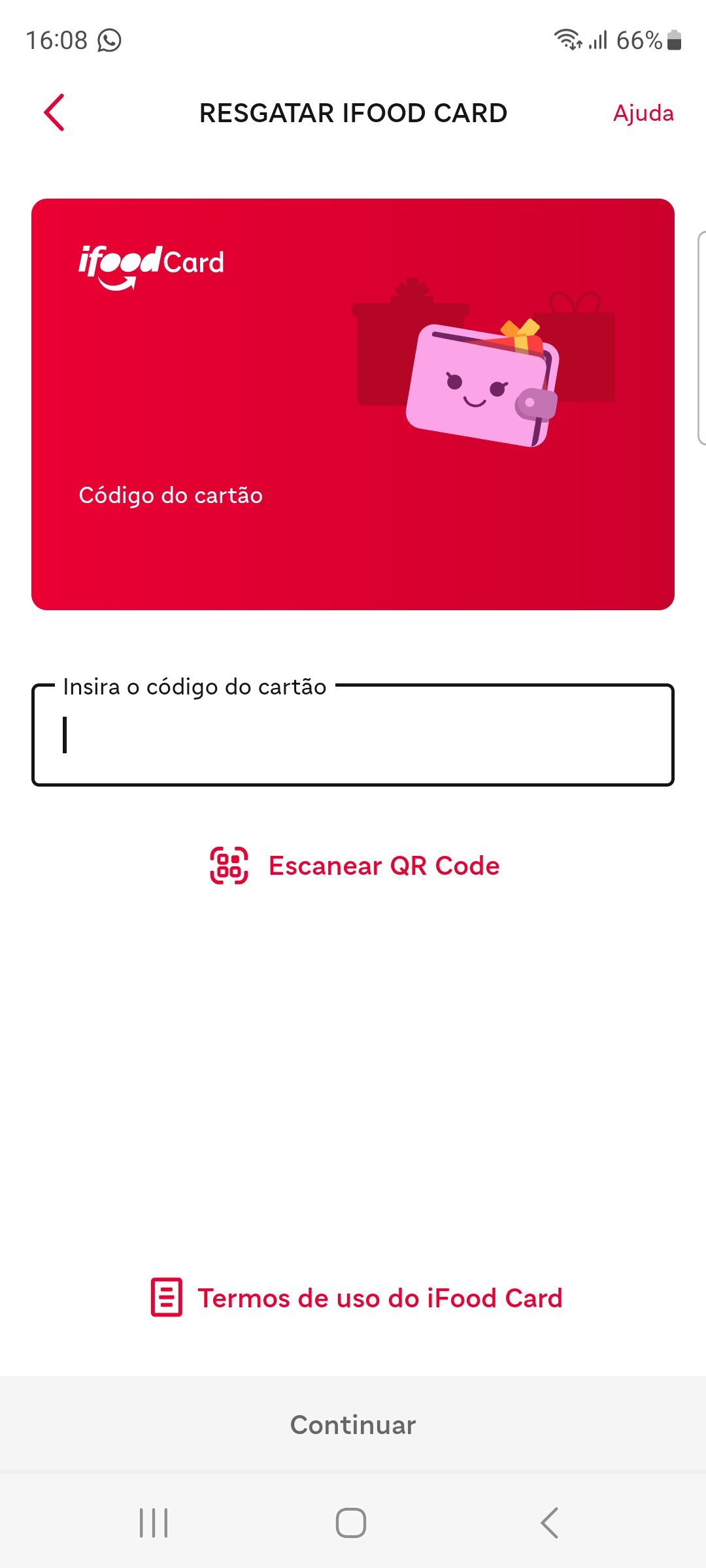The height and width of the screenshot is (1568, 706).
Task: Tap Escanear QR Code
Action: point(354,866)
